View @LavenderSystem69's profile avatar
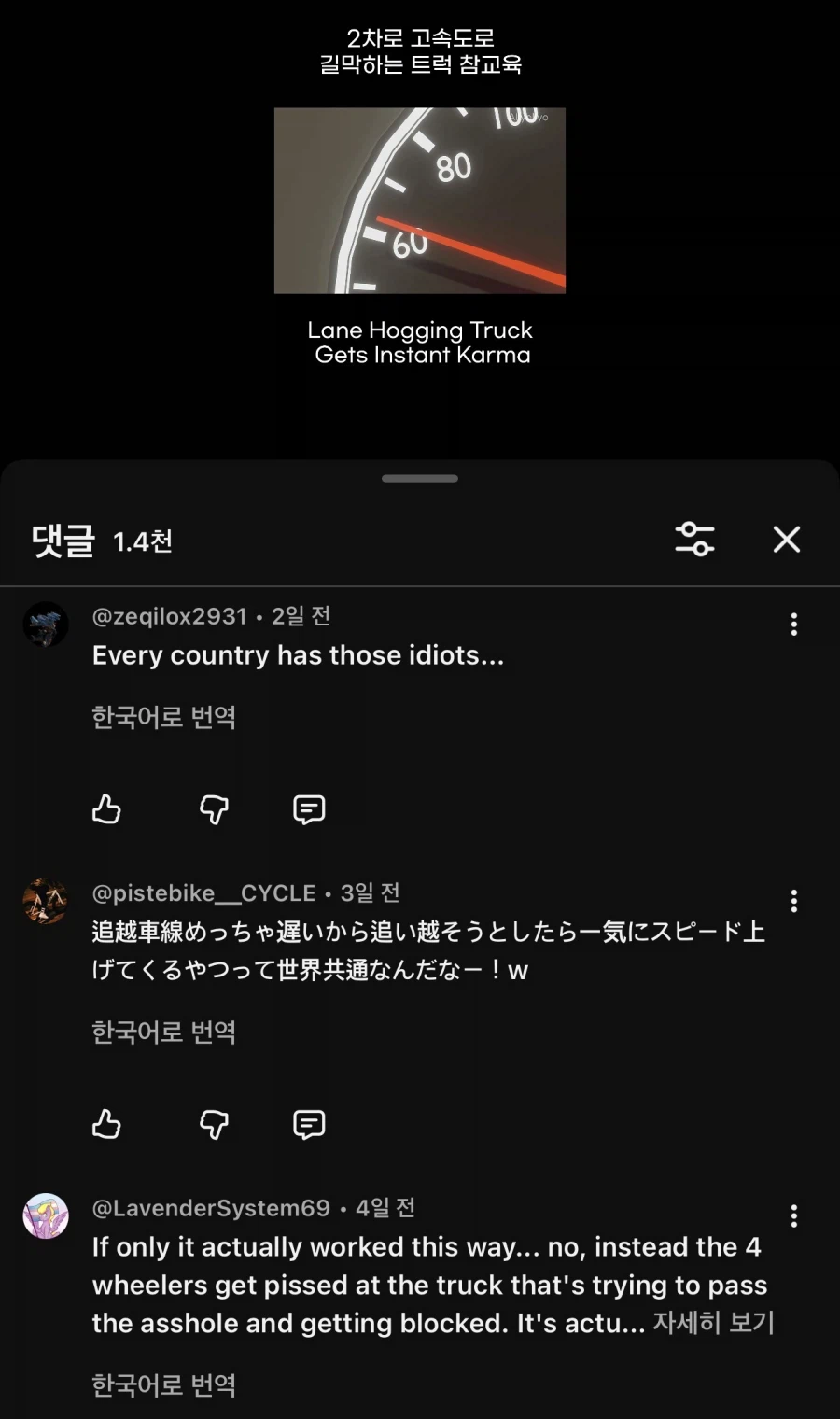 (x=46, y=1216)
